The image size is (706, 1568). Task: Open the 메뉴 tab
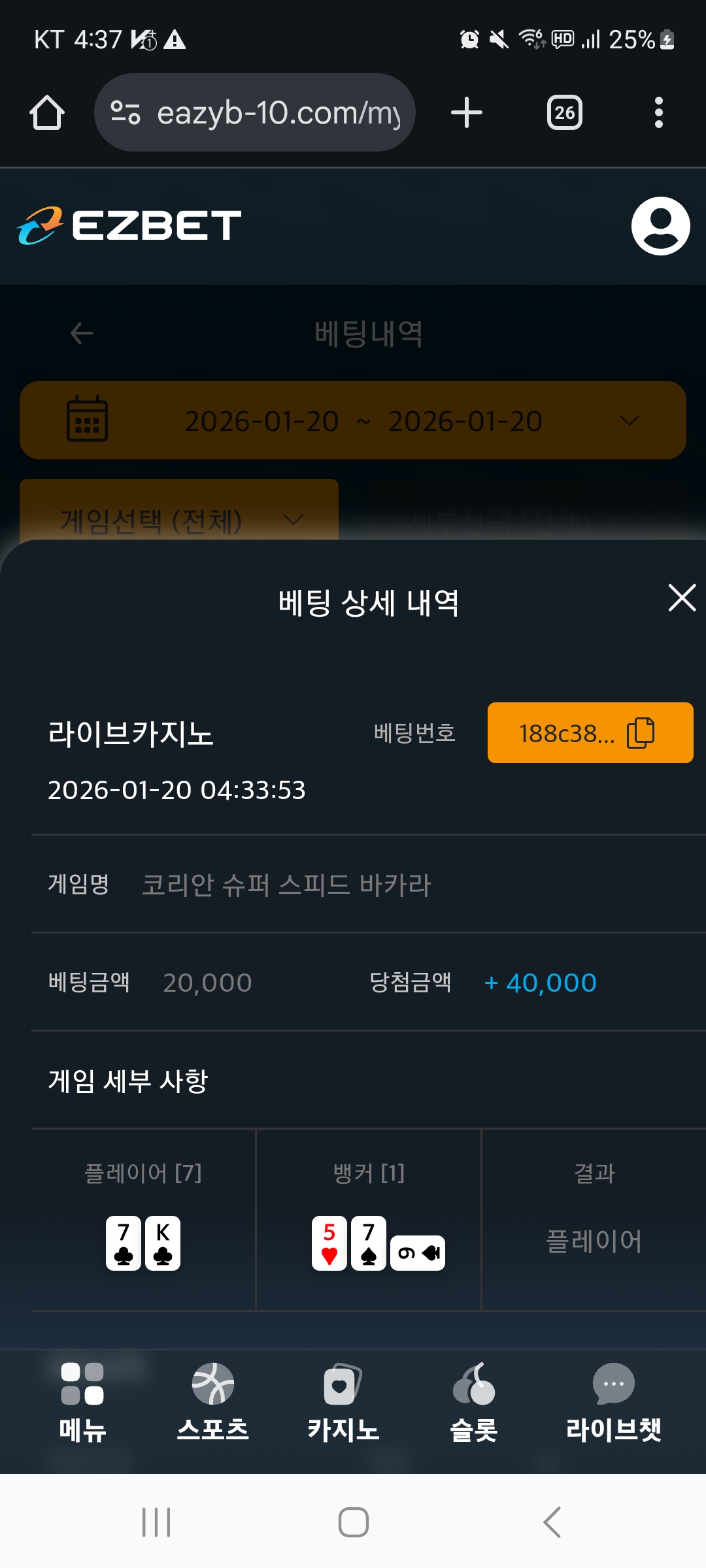coord(82,1401)
